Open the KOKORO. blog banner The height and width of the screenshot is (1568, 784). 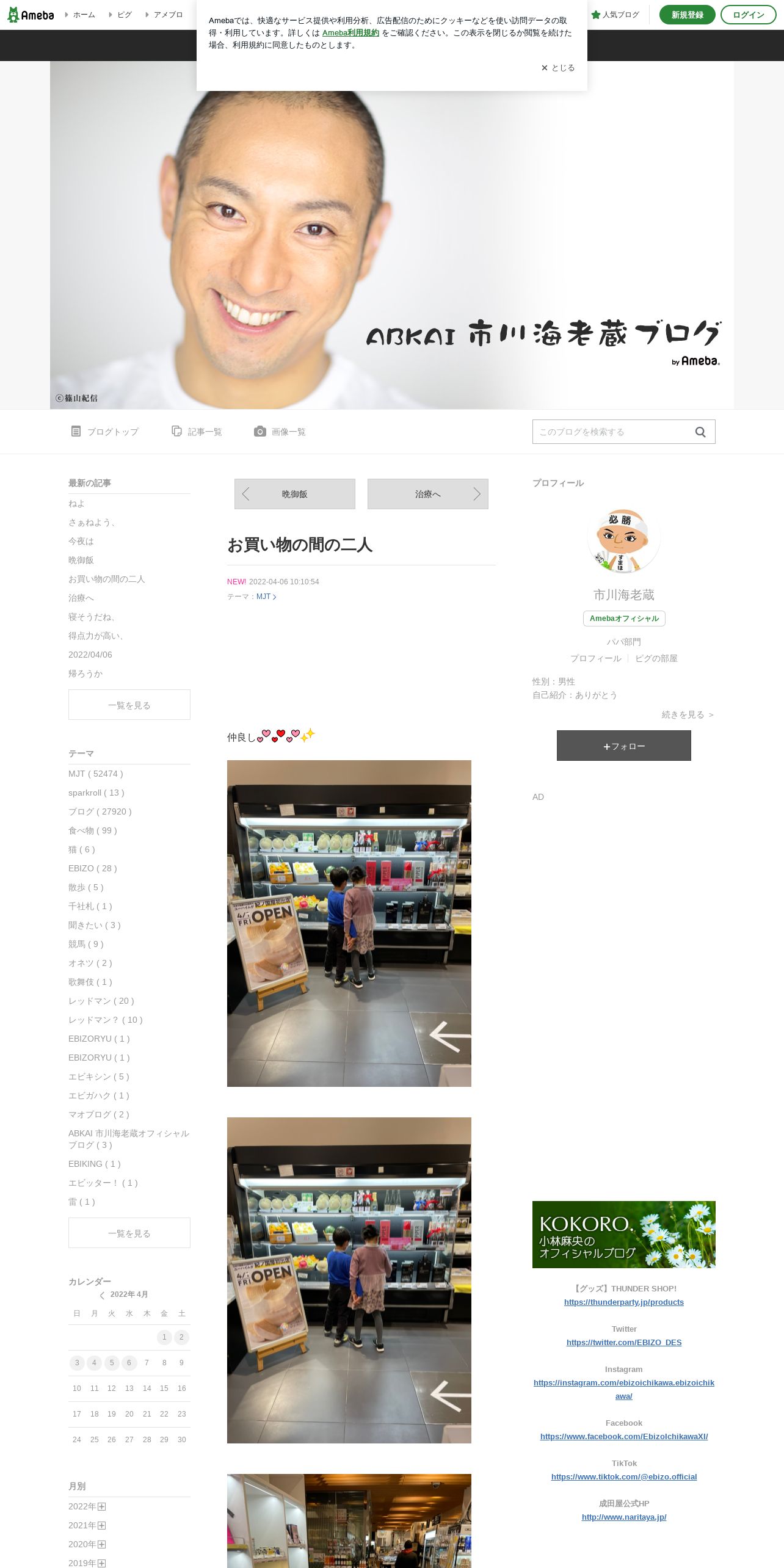pyautogui.click(x=624, y=1235)
